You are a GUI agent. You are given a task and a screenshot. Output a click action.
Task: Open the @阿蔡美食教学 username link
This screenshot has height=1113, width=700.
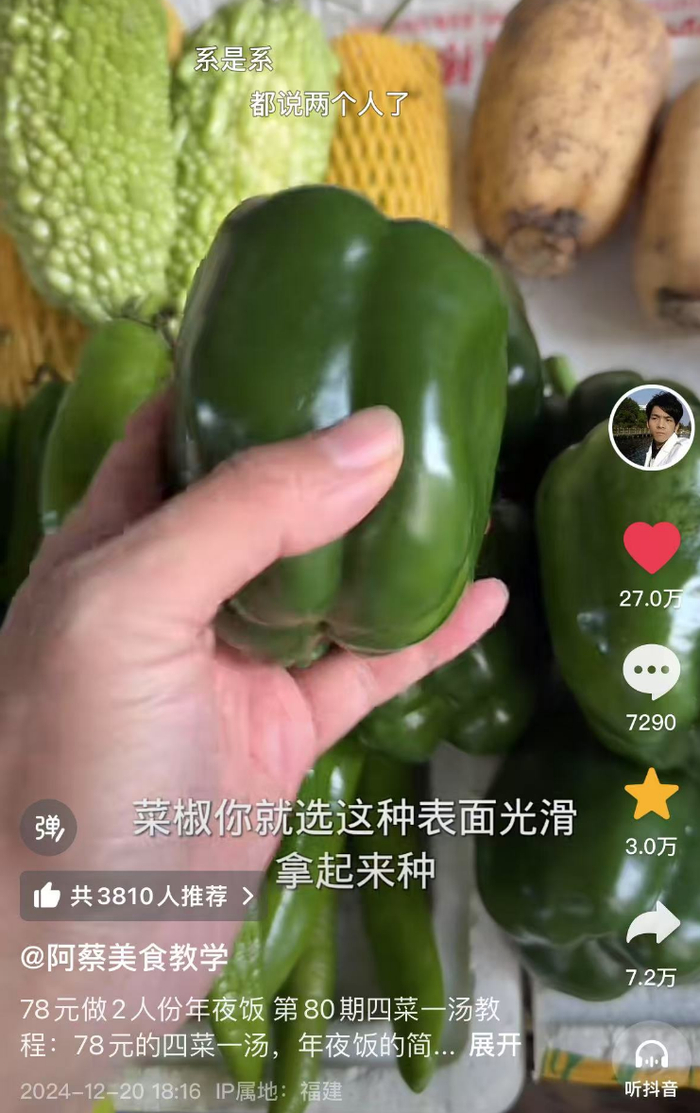(x=124, y=958)
